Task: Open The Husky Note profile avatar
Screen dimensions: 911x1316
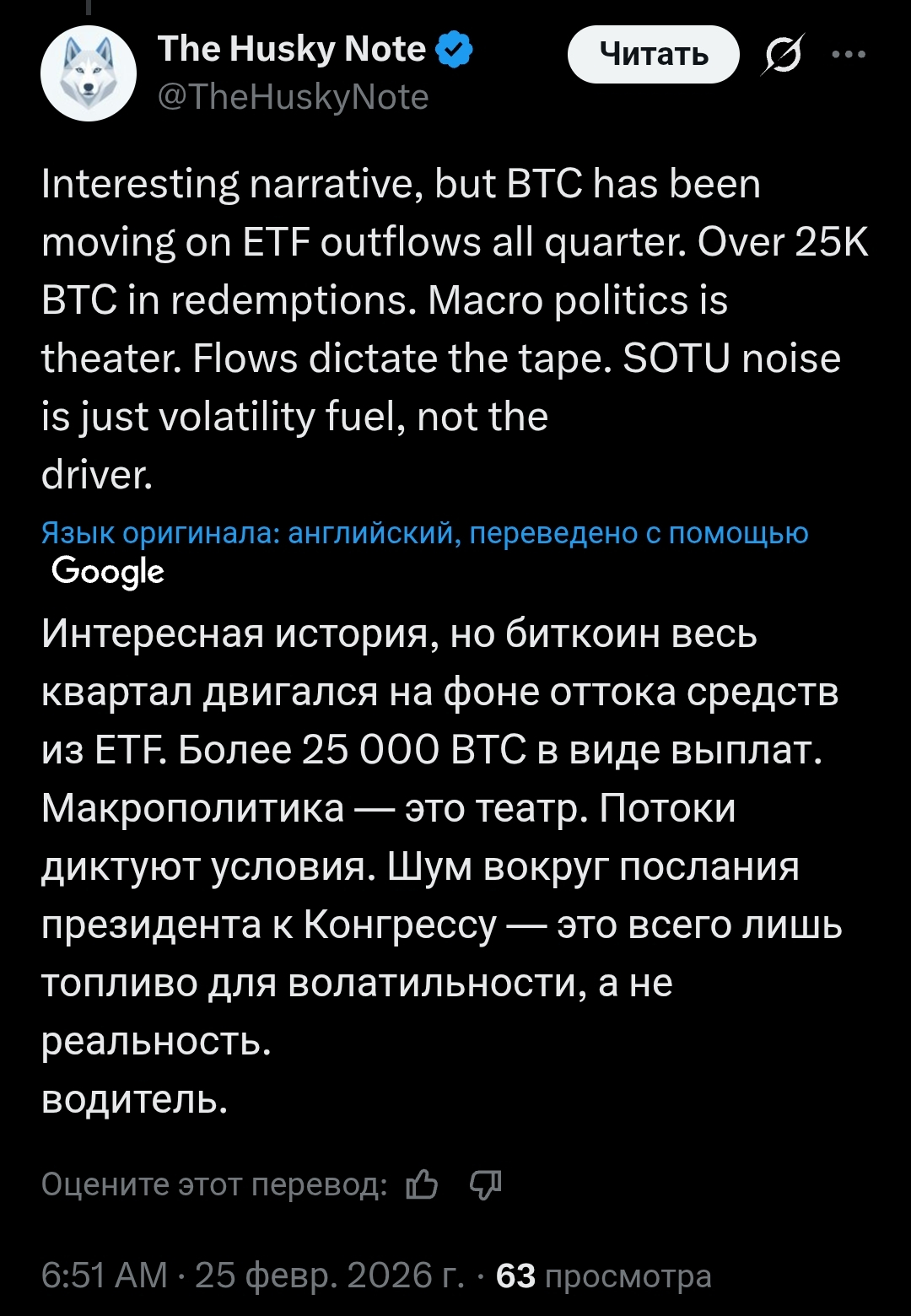Action: (x=88, y=73)
